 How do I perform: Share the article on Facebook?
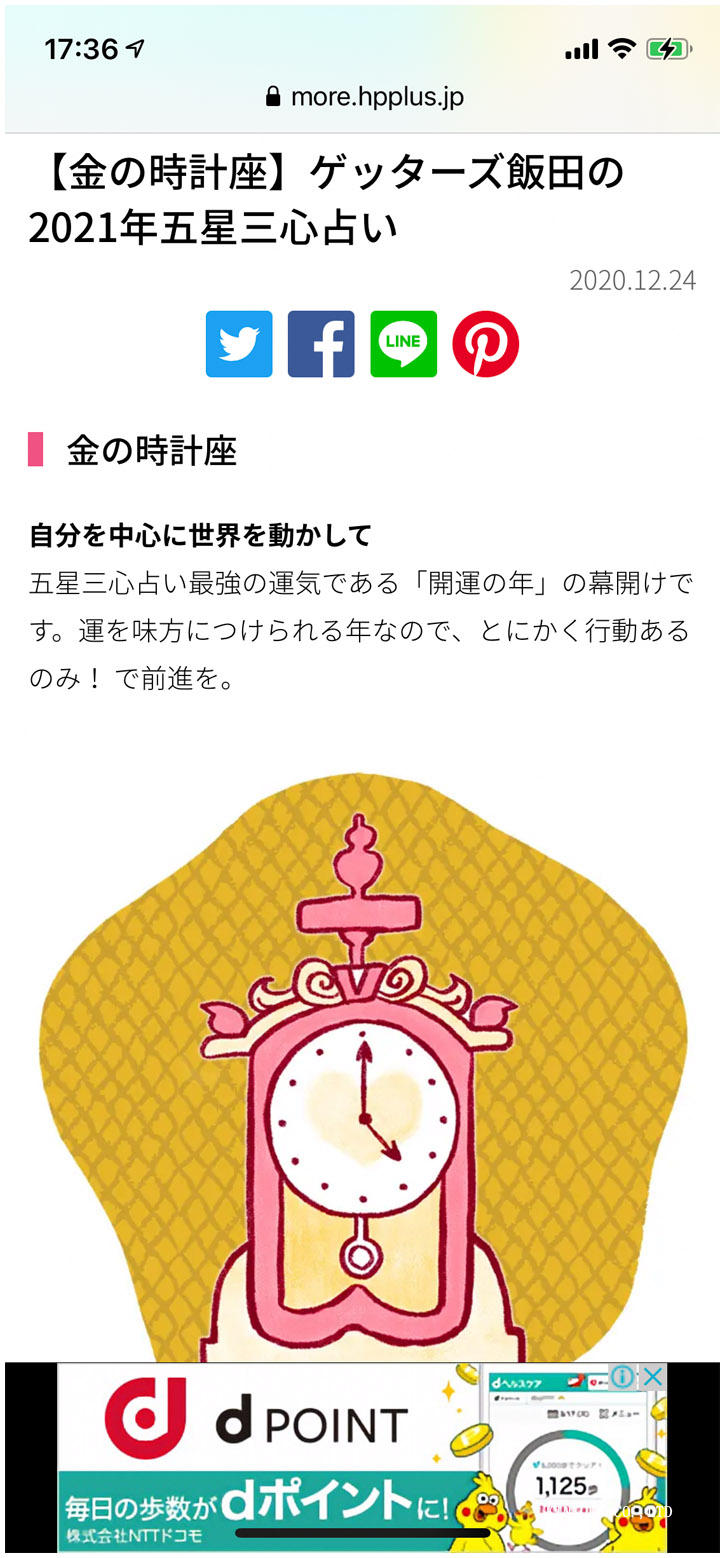[x=321, y=344]
